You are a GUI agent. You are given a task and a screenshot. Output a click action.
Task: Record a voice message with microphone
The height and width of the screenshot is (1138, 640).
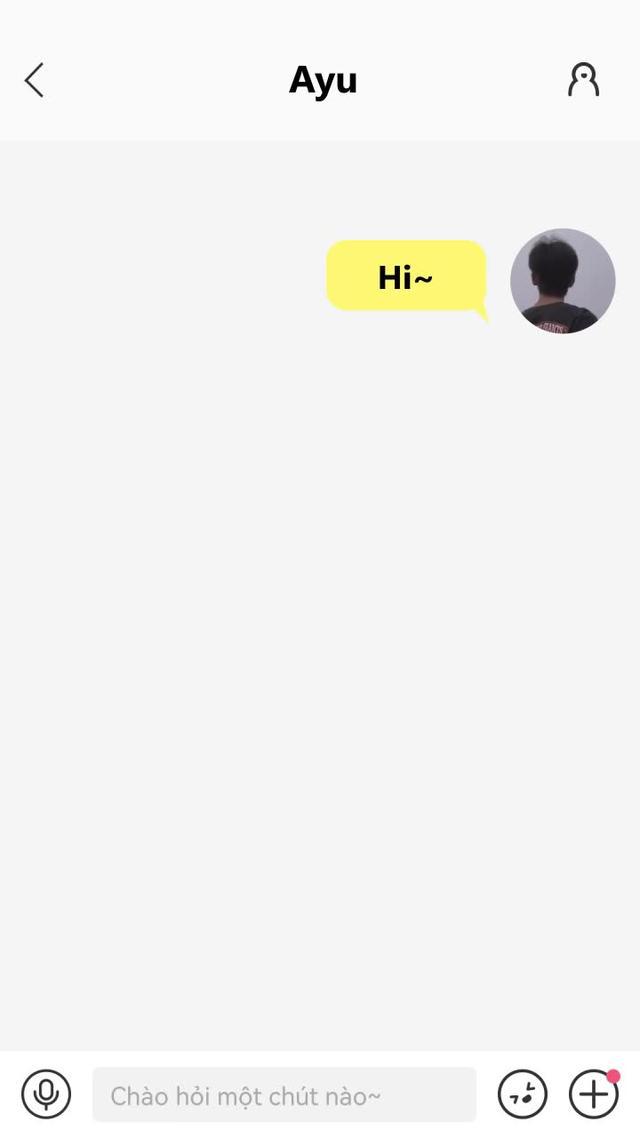[46, 1094]
